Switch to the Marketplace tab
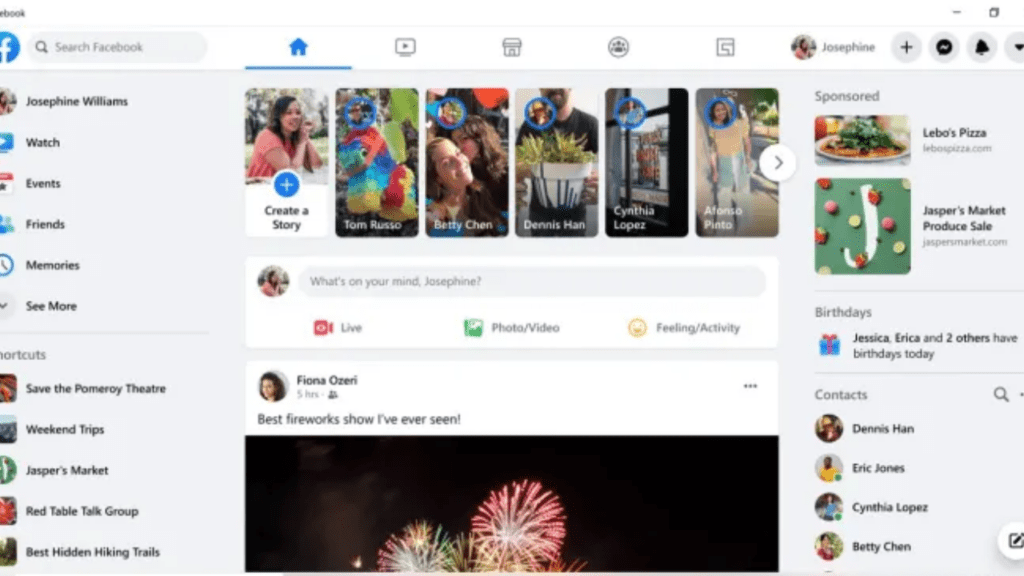The height and width of the screenshot is (576, 1024). point(512,47)
